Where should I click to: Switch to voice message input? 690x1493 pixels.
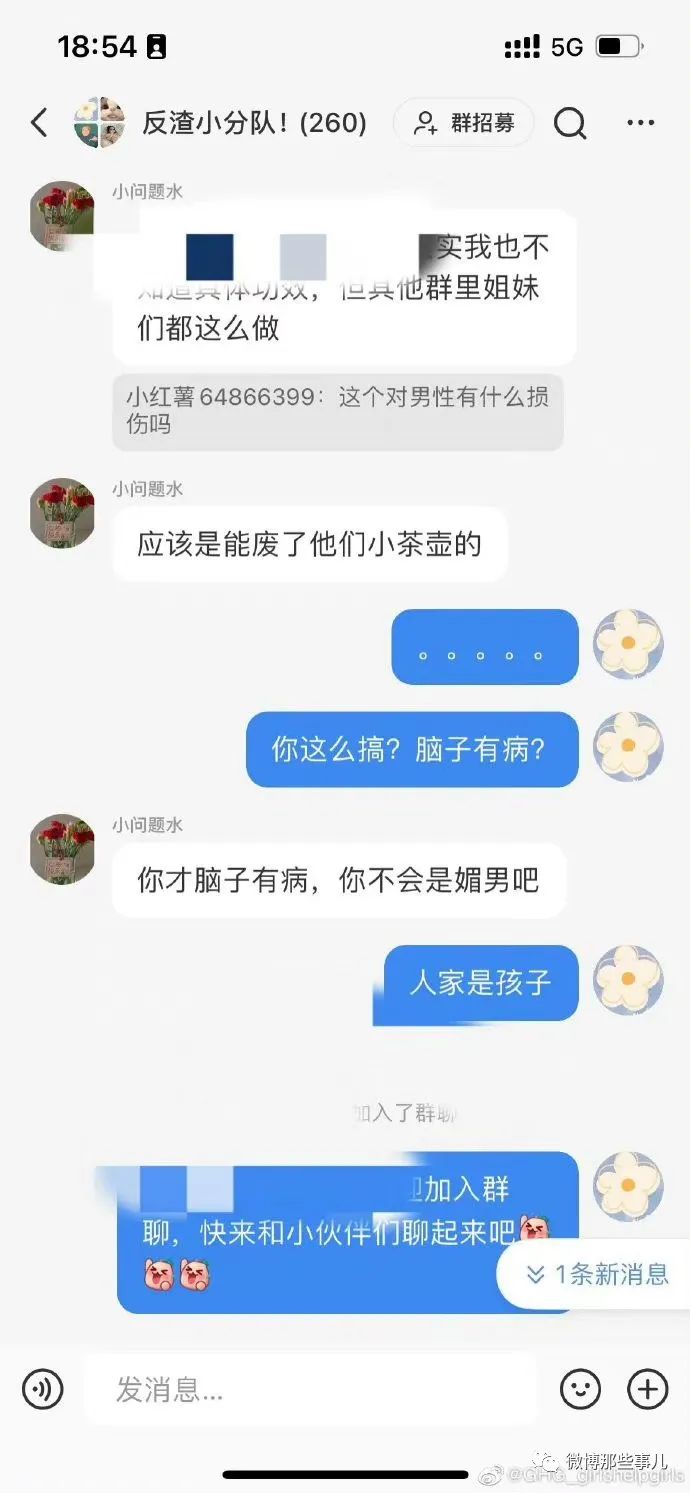point(42,1389)
